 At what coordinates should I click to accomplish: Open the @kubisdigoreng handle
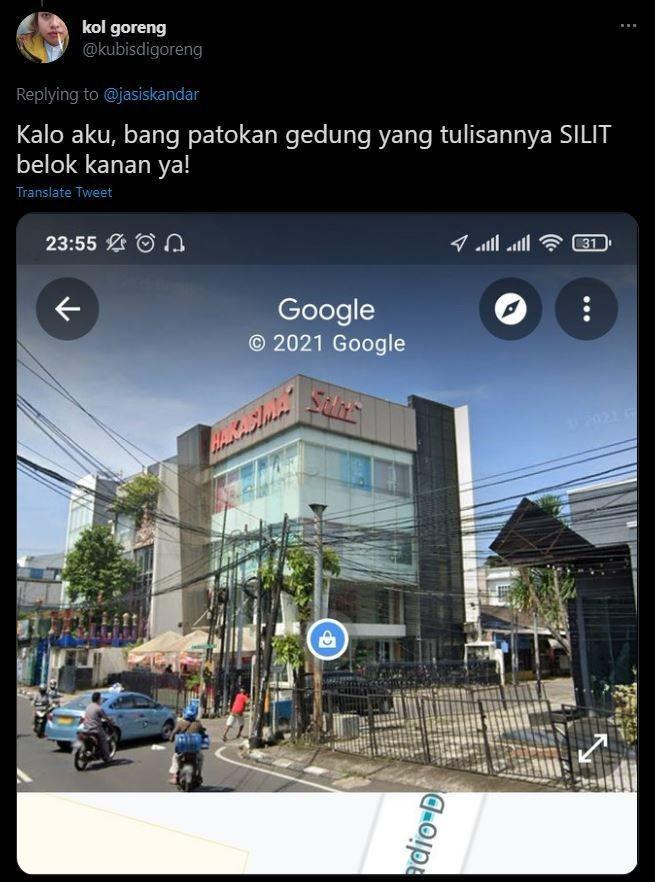pos(142,49)
